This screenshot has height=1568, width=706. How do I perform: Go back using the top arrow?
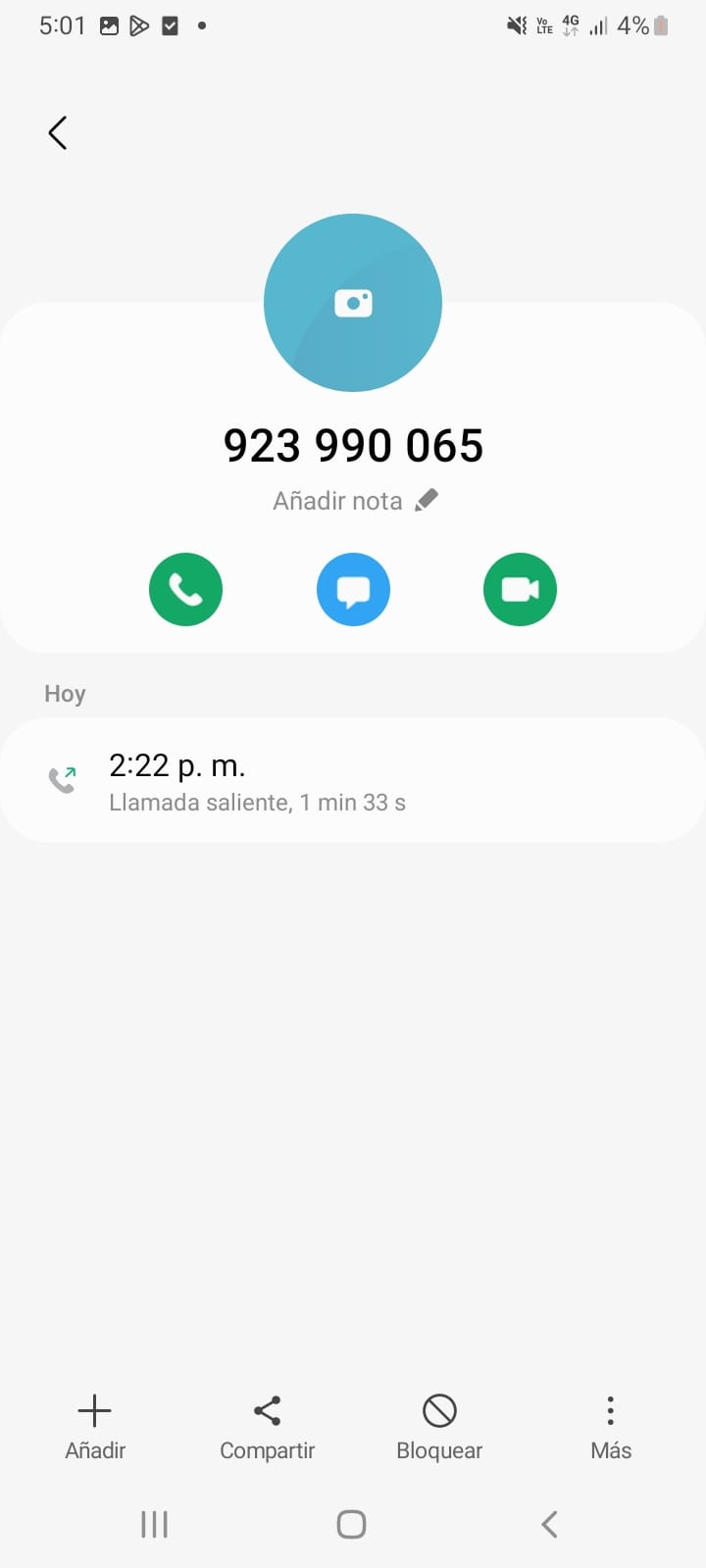58,133
